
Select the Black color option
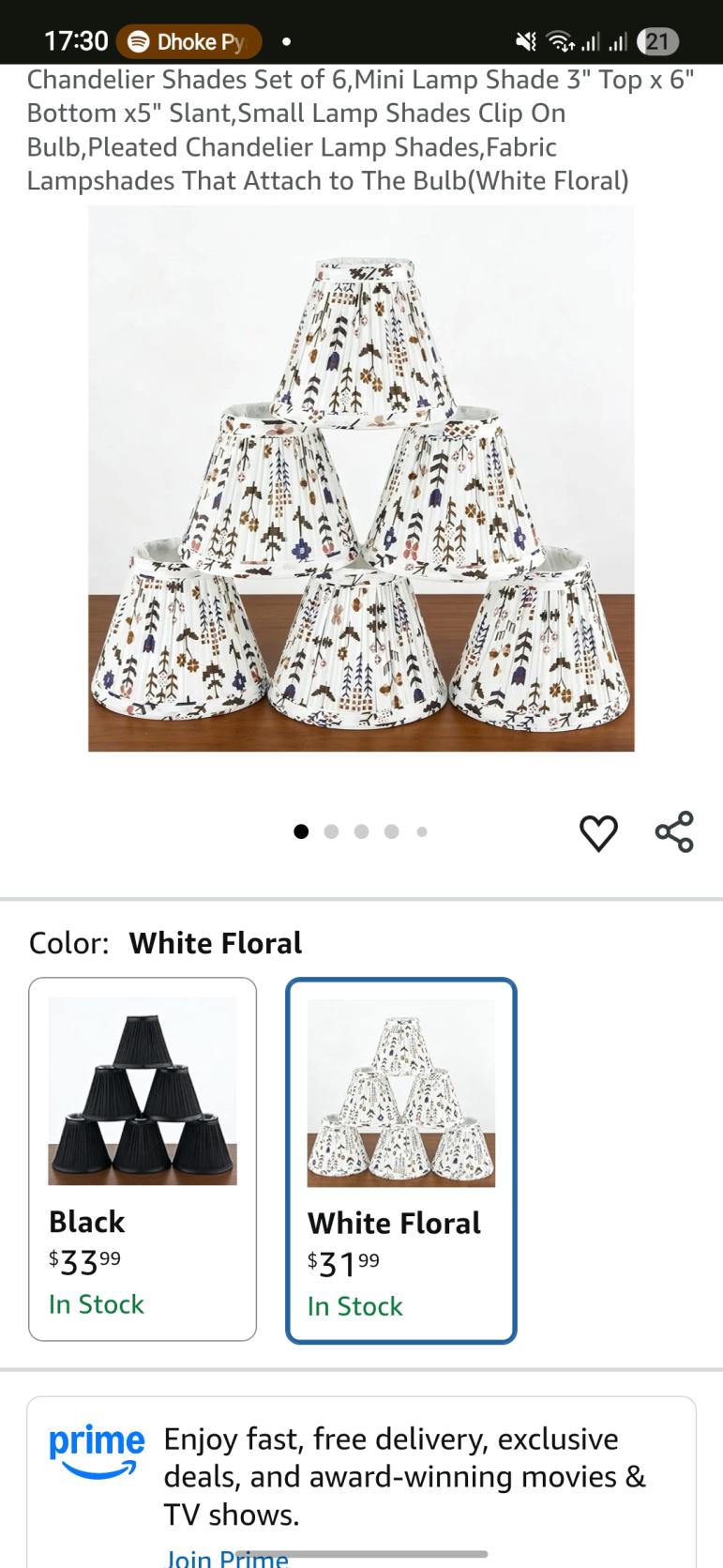click(143, 1159)
